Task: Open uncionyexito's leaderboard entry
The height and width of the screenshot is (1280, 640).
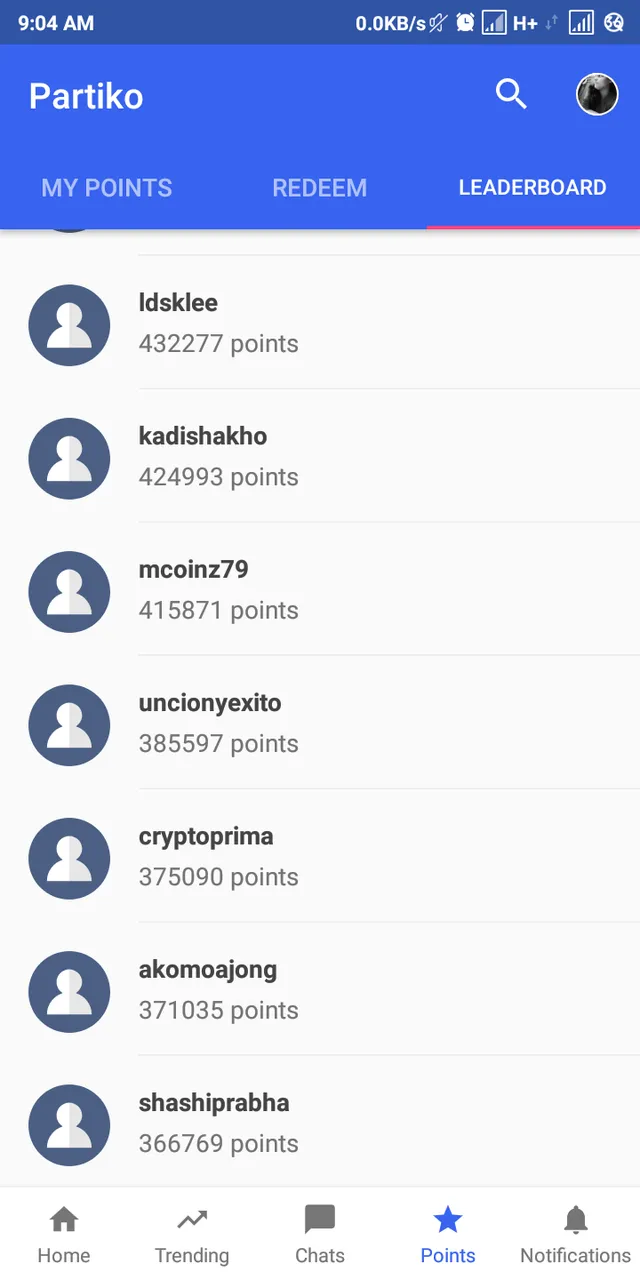Action: (x=320, y=722)
